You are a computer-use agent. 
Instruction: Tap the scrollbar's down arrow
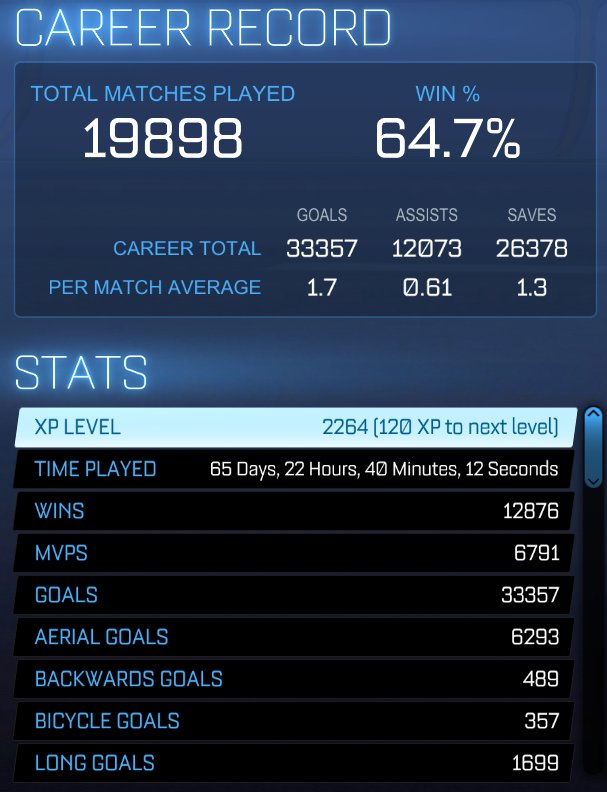[593, 481]
